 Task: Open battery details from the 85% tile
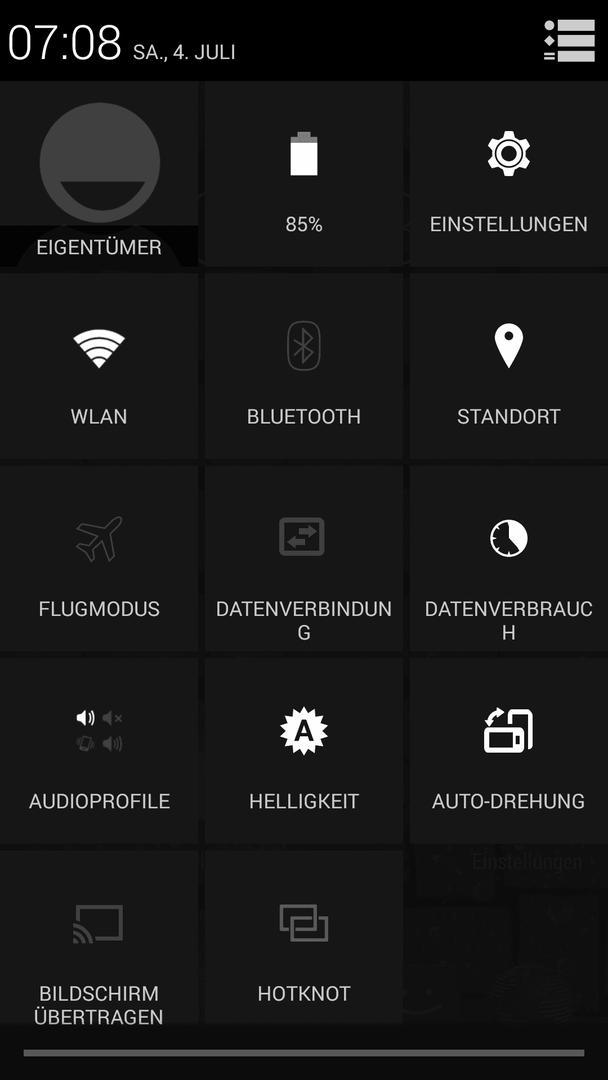point(304,174)
